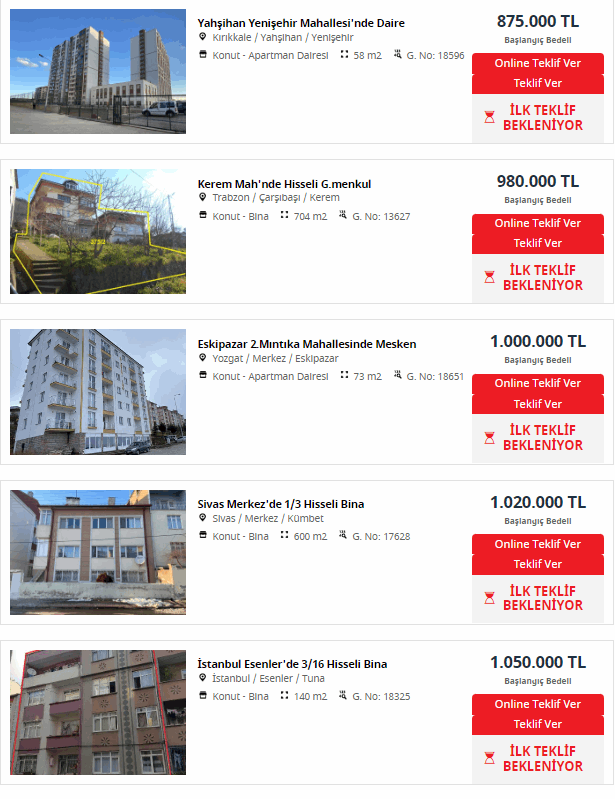Image resolution: width=615 pixels, height=799 pixels.
Task: View the Yahşihan apartment photo
Action: [x=98, y=72]
